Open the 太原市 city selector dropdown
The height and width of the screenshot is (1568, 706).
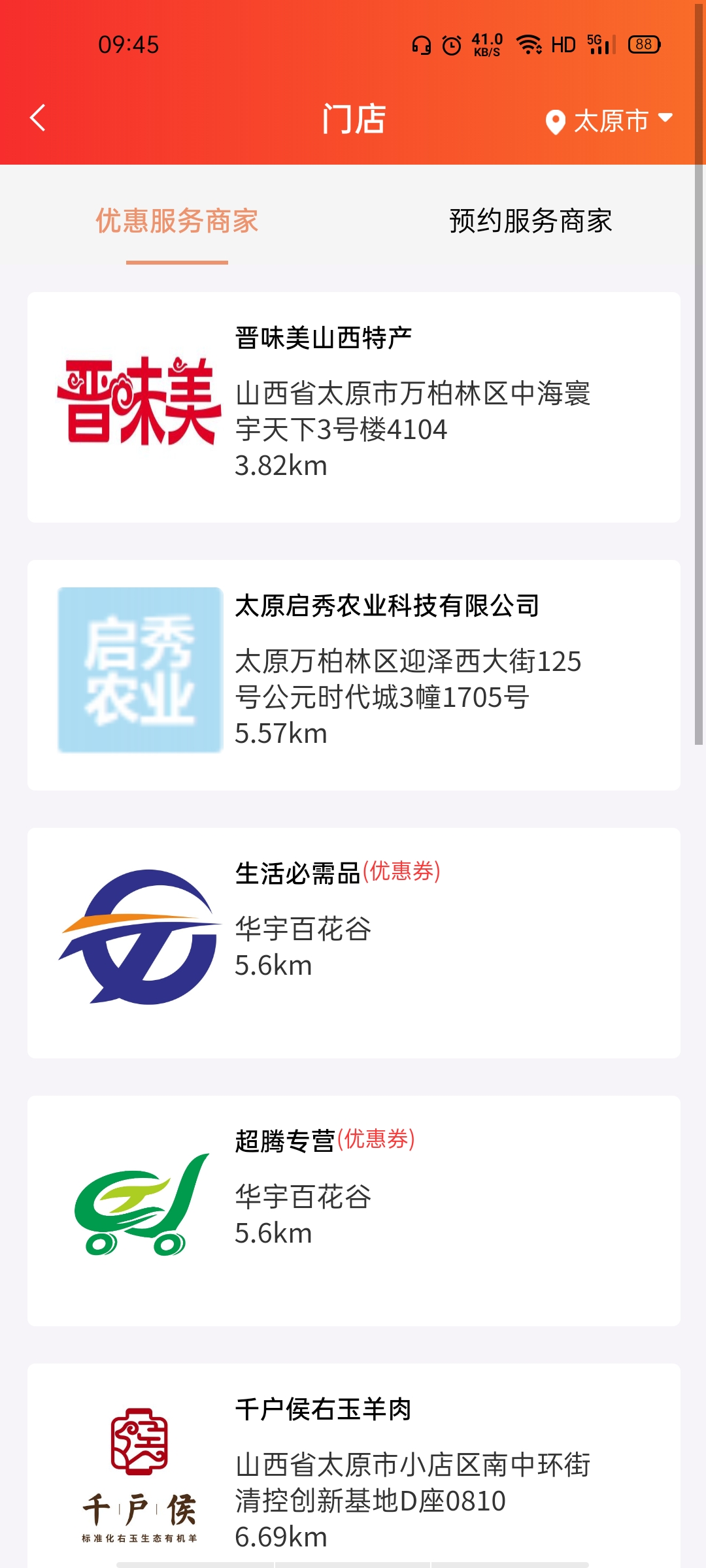(609, 121)
